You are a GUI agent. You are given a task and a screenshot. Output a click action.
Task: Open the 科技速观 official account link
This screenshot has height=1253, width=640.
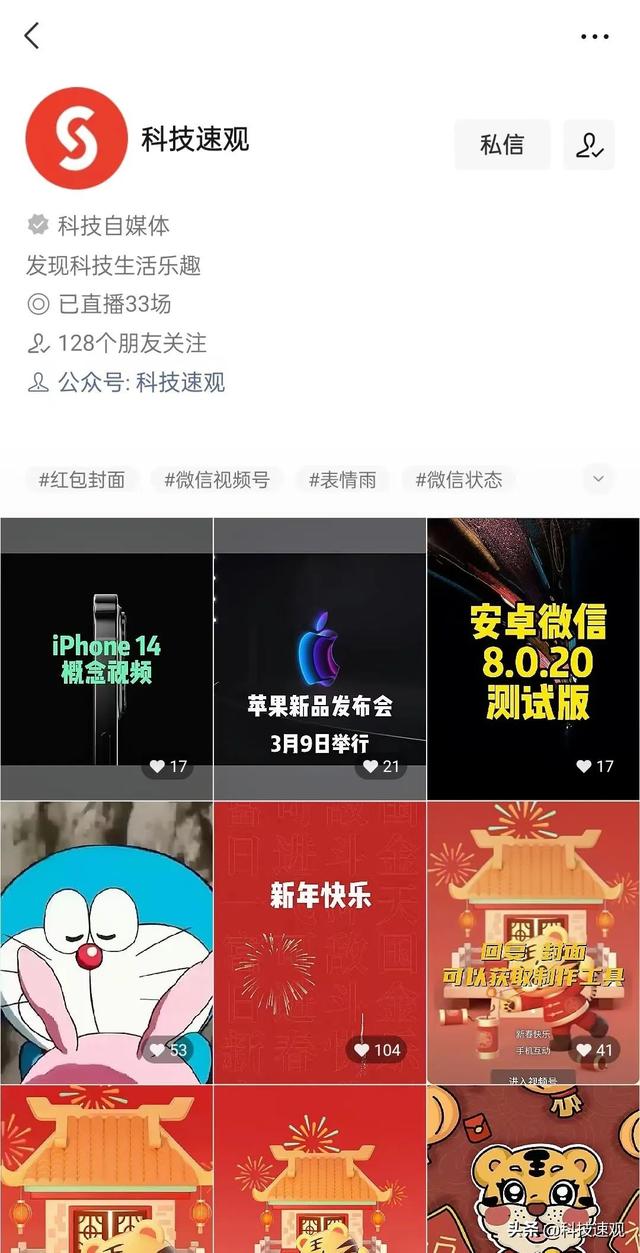180,382
